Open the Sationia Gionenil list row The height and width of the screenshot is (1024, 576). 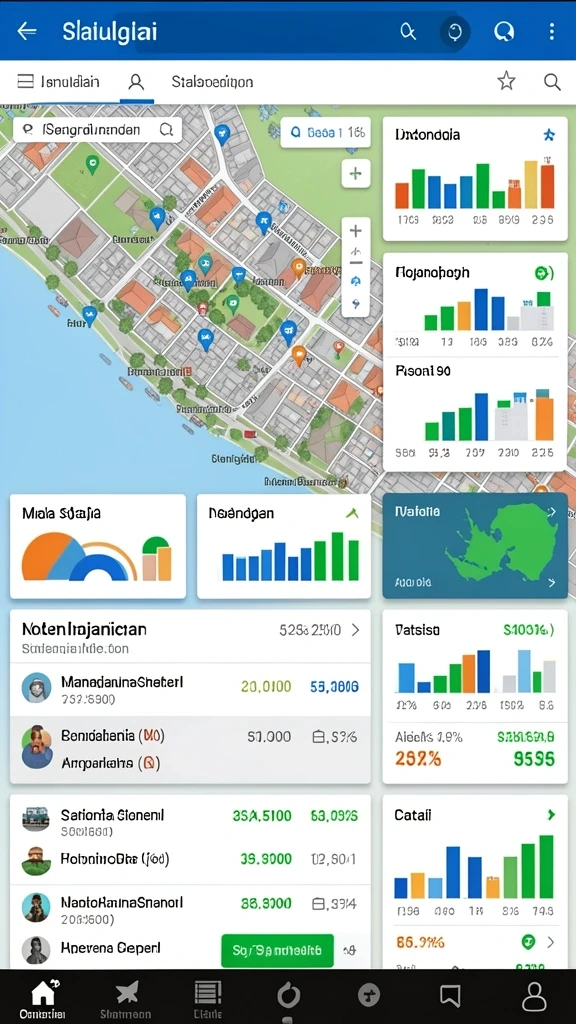click(x=190, y=821)
